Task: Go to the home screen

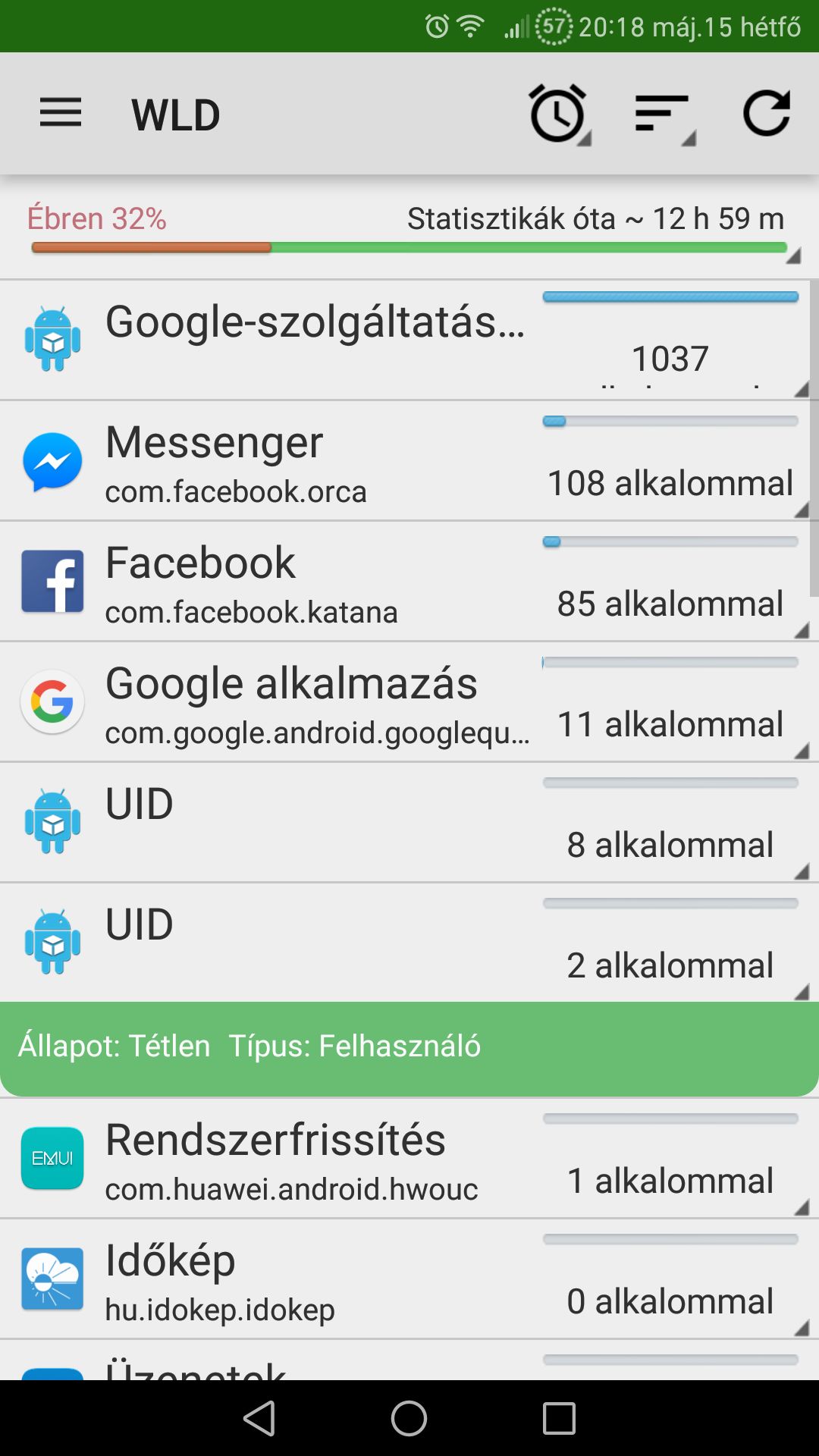Action: [409, 1418]
